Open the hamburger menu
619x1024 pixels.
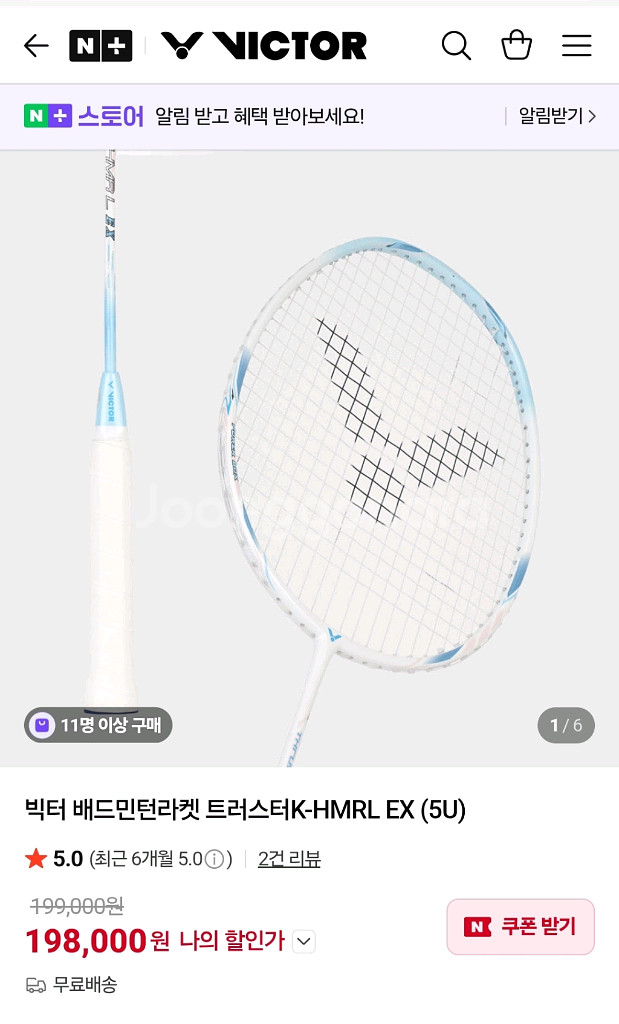coord(576,46)
